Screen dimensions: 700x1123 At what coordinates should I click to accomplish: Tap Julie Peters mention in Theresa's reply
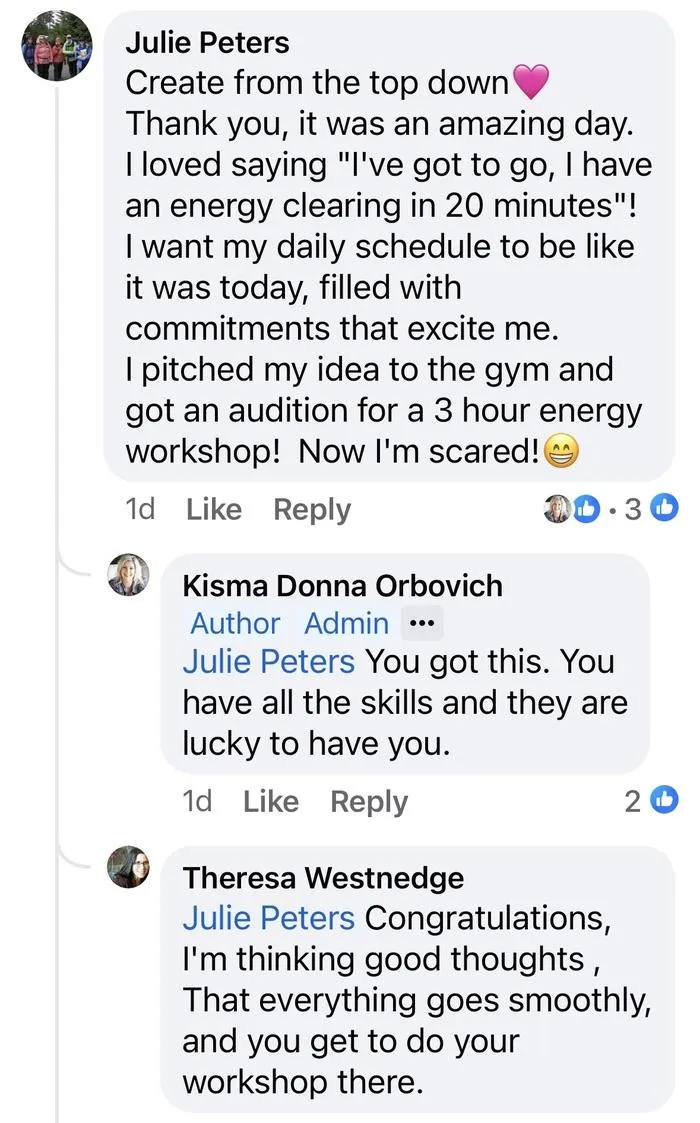point(268,918)
